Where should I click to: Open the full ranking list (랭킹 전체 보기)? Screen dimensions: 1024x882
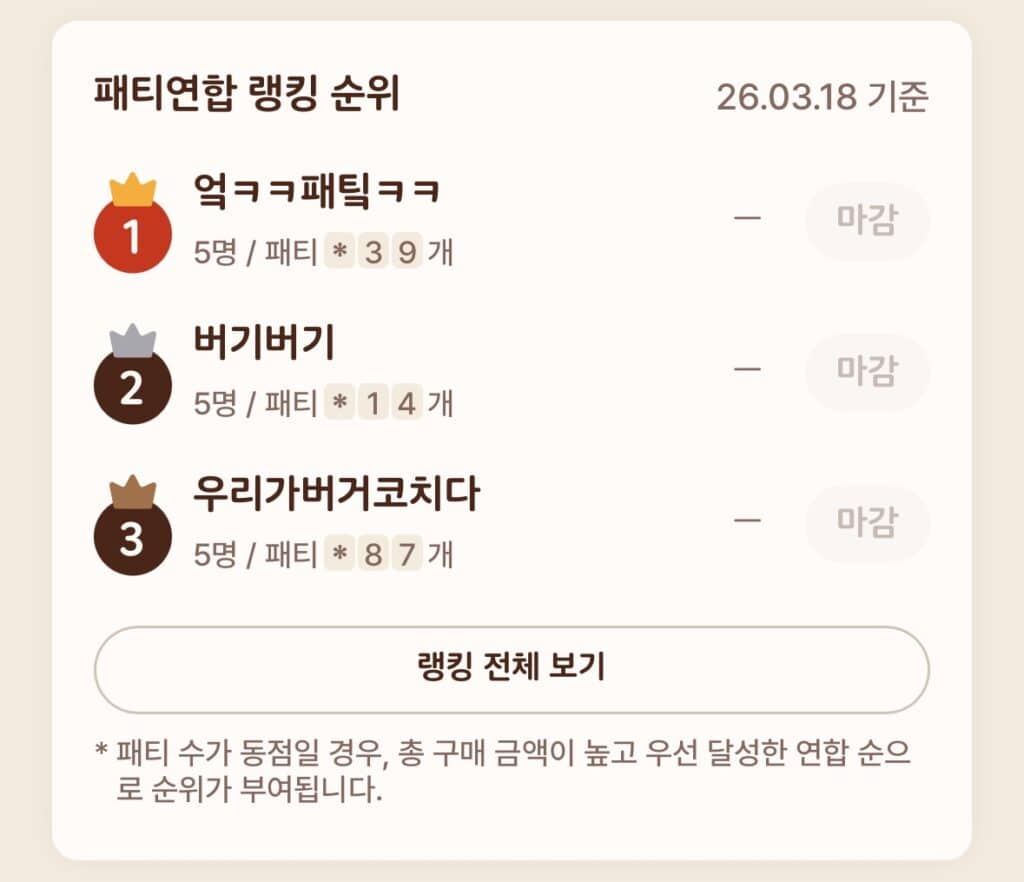tap(511, 669)
